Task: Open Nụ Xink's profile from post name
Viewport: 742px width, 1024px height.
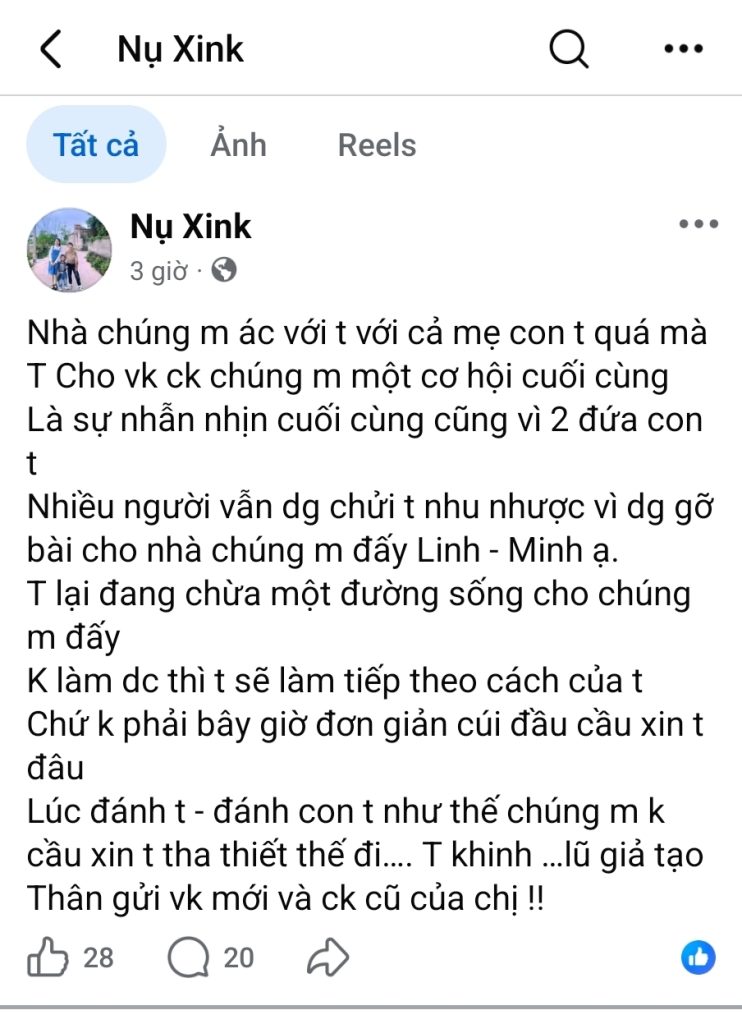Action: tap(190, 227)
